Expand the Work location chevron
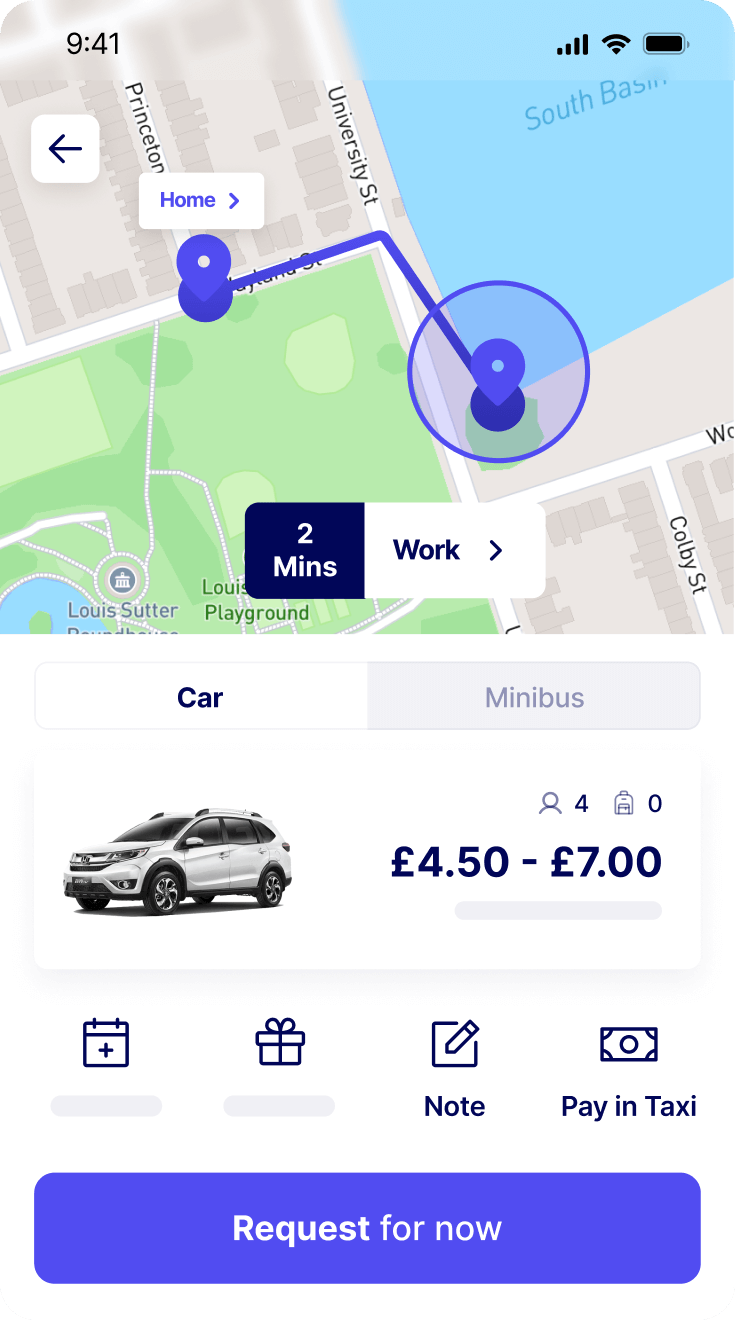735x1320 pixels. pyautogui.click(x=495, y=549)
